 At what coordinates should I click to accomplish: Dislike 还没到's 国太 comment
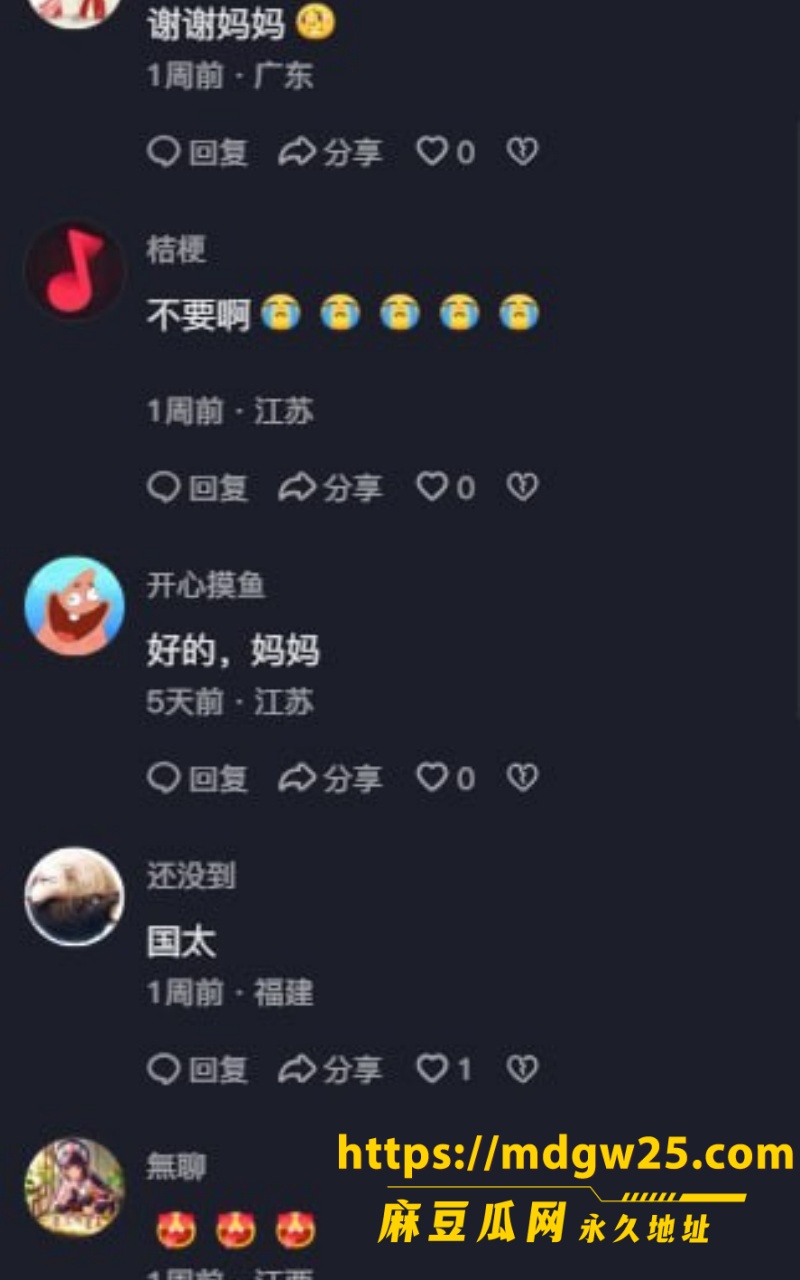coord(522,1068)
